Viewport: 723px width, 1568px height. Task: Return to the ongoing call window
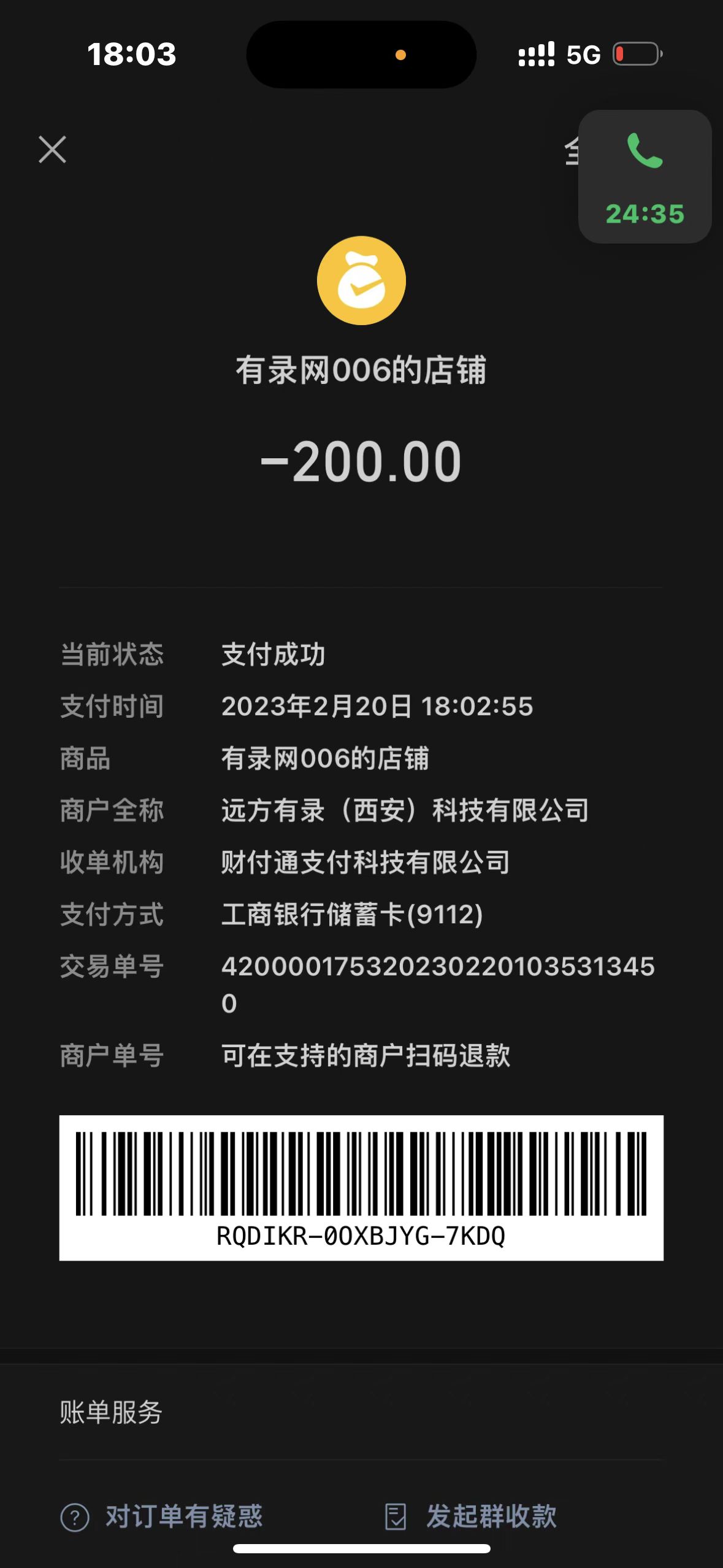pos(645,177)
